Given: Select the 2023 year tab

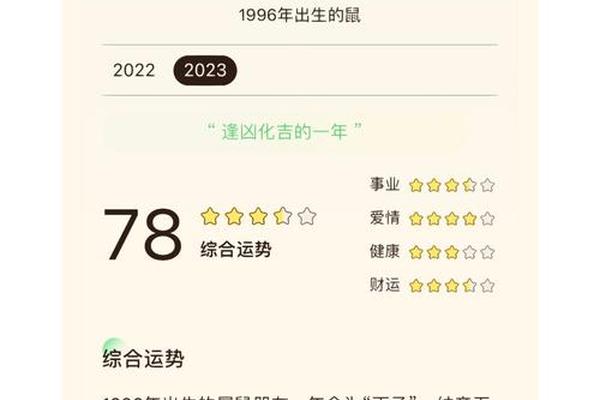Looking at the screenshot, I should click(x=204, y=71).
